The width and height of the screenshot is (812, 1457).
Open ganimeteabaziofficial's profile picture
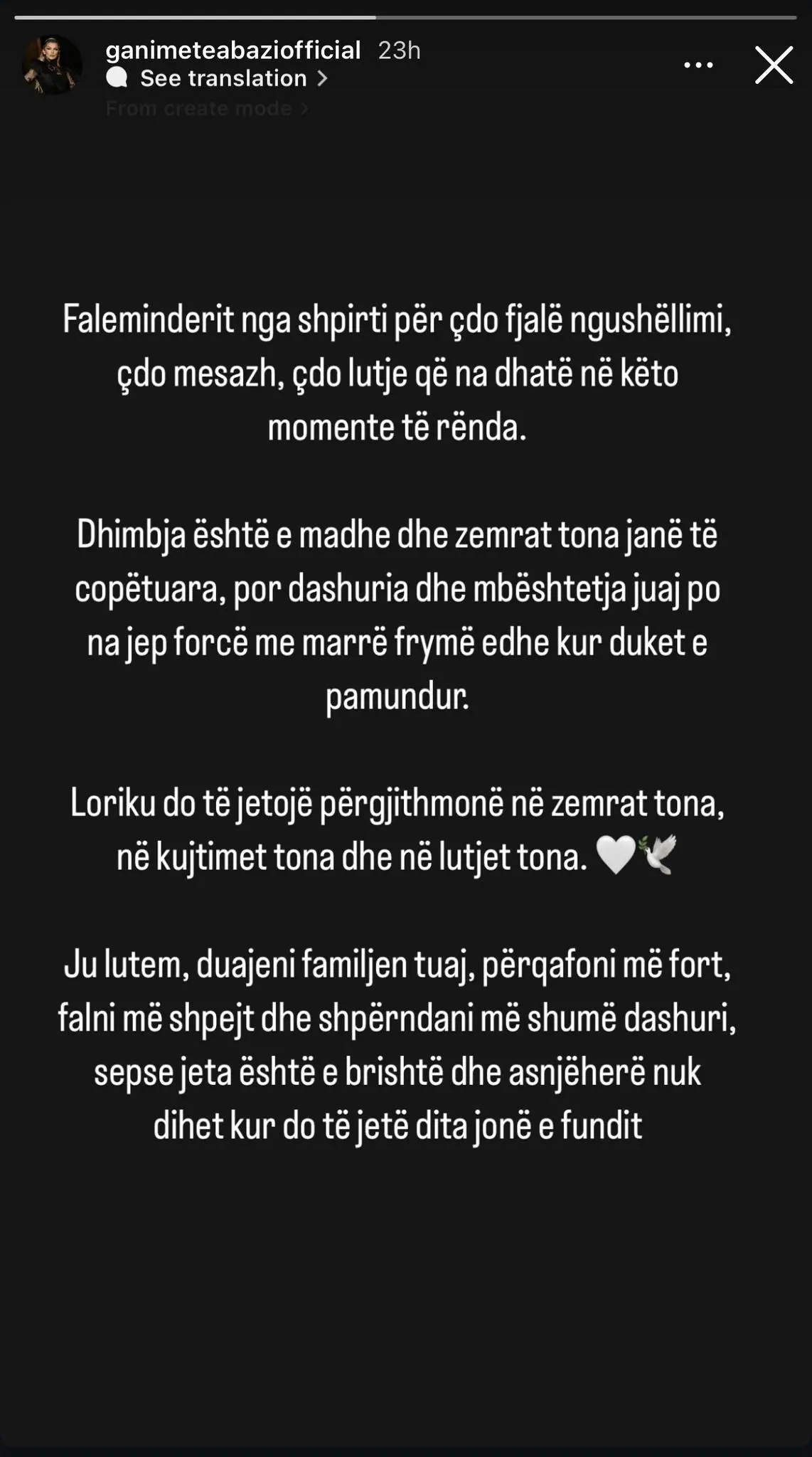52,65
